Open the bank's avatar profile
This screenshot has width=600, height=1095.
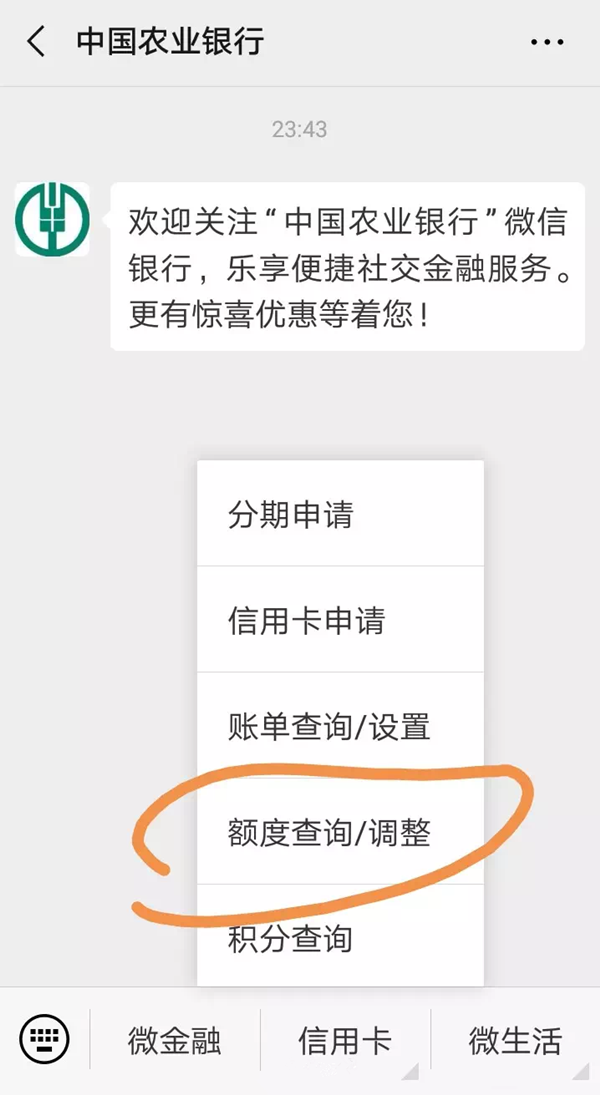tap(52, 219)
